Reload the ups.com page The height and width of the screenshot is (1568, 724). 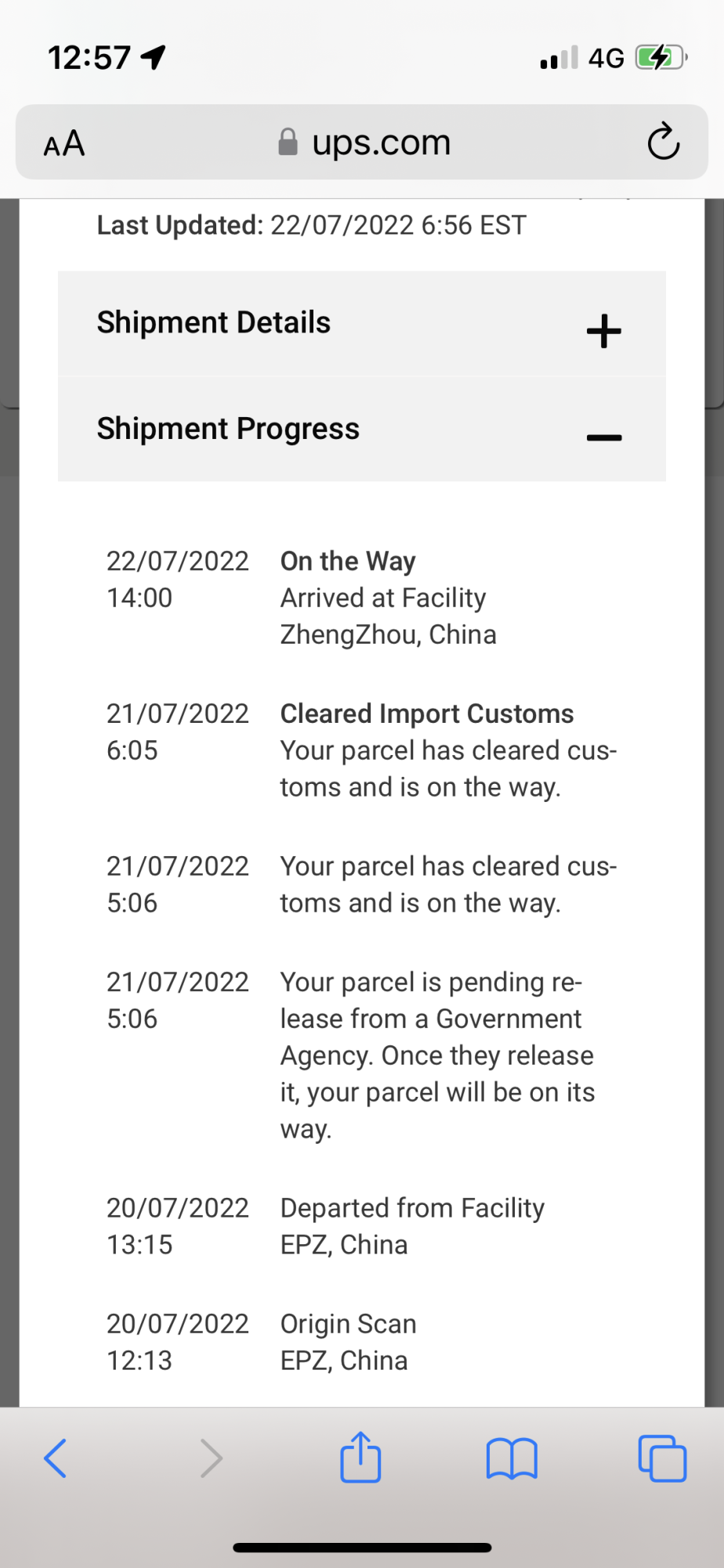[x=663, y=142]
